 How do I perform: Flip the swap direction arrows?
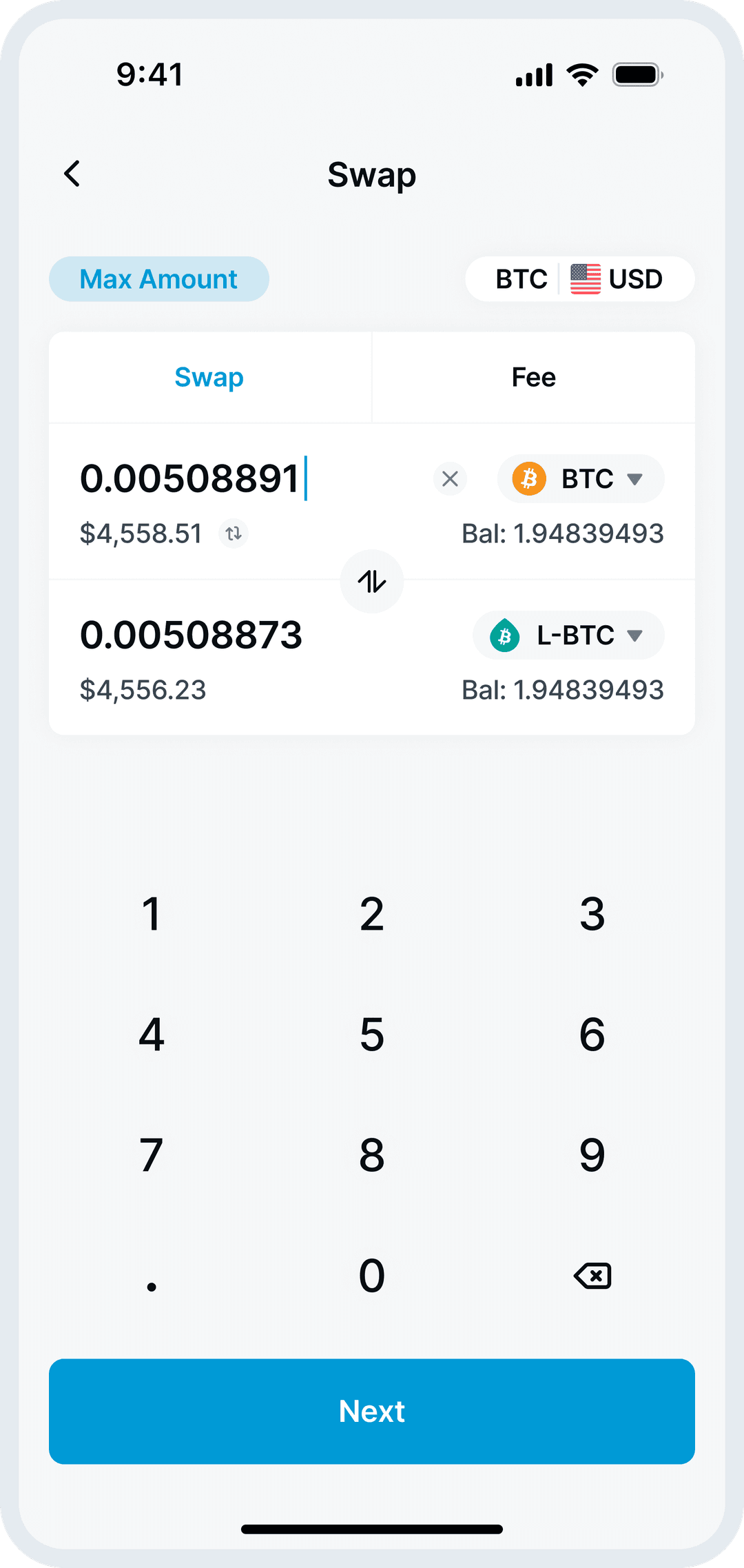point(372,582)
